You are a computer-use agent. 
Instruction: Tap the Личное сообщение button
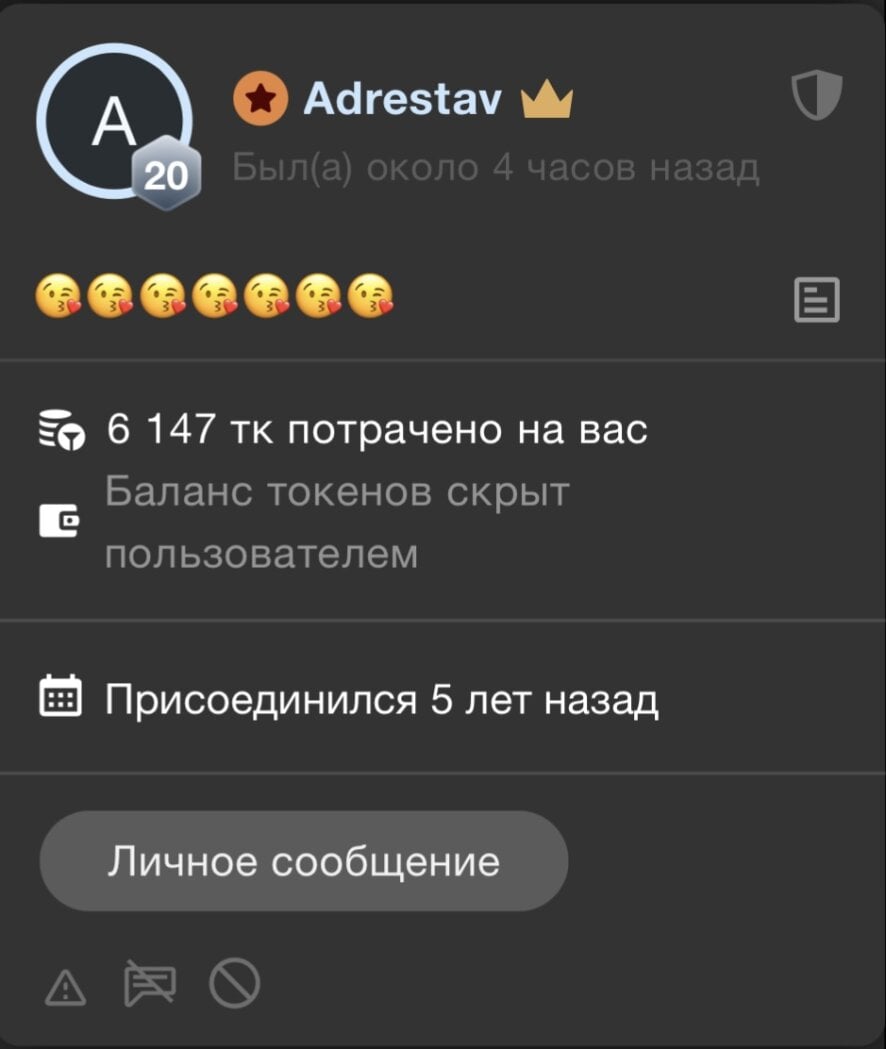pyautogui.click(x=303, y=861)
